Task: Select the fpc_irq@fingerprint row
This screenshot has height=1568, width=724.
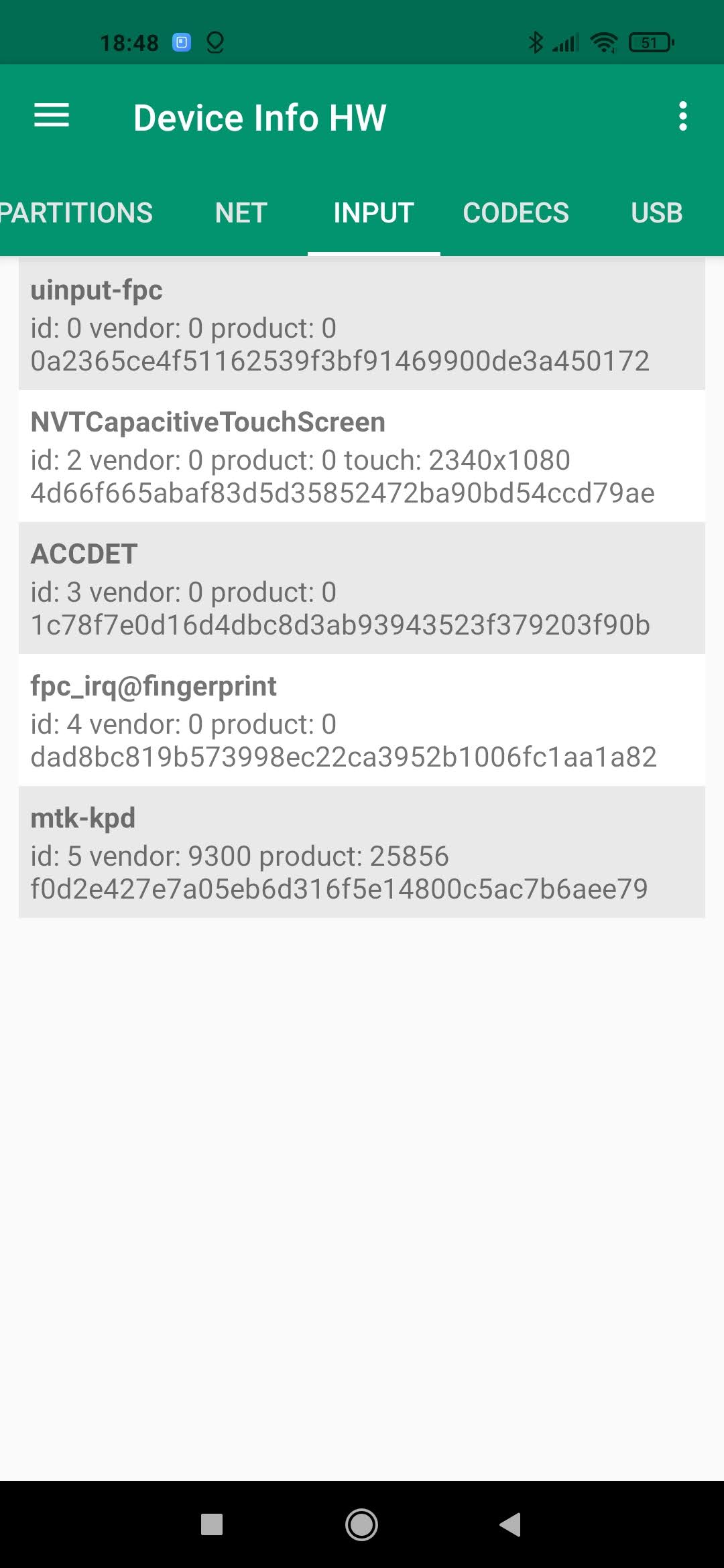Action: [362, 720]
